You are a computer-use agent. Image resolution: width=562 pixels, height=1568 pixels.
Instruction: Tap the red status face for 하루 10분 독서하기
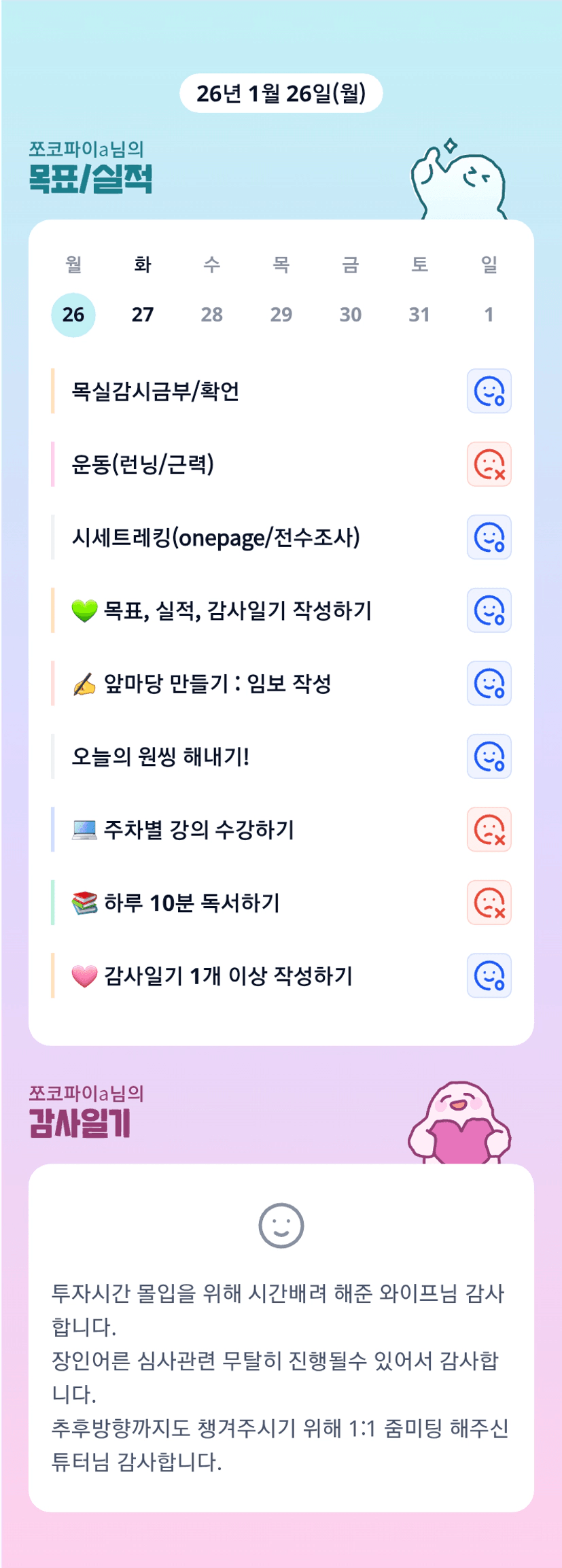tap(489, 903)
